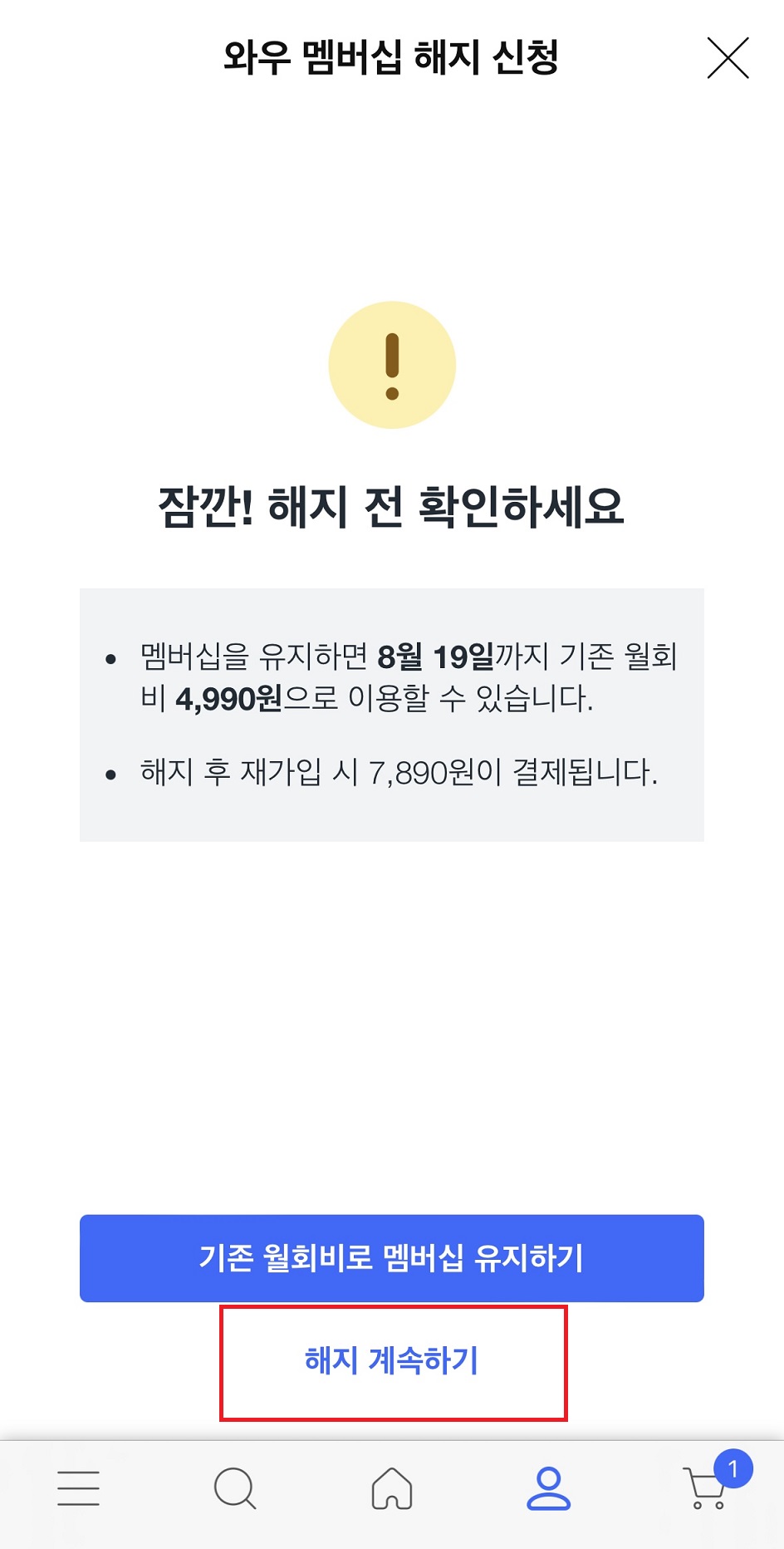Image resolution: width=784 pixels, height=1549 pixels.
Task: Select the person icon highlighted in blue
Action: click(x=548, y=1488)
